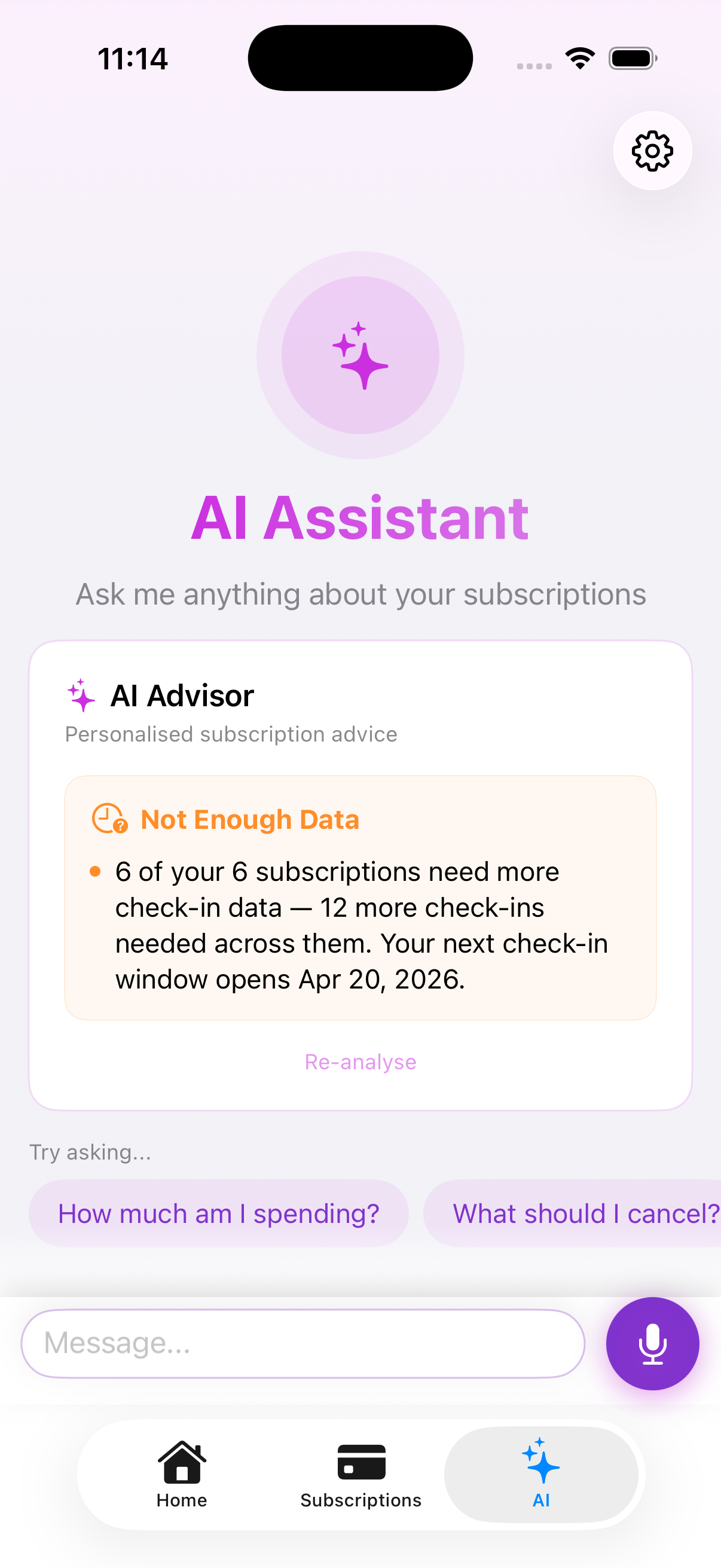The image size is (721, 1568).
Task: Tap the Message input field
Action: pos(303,1343)
